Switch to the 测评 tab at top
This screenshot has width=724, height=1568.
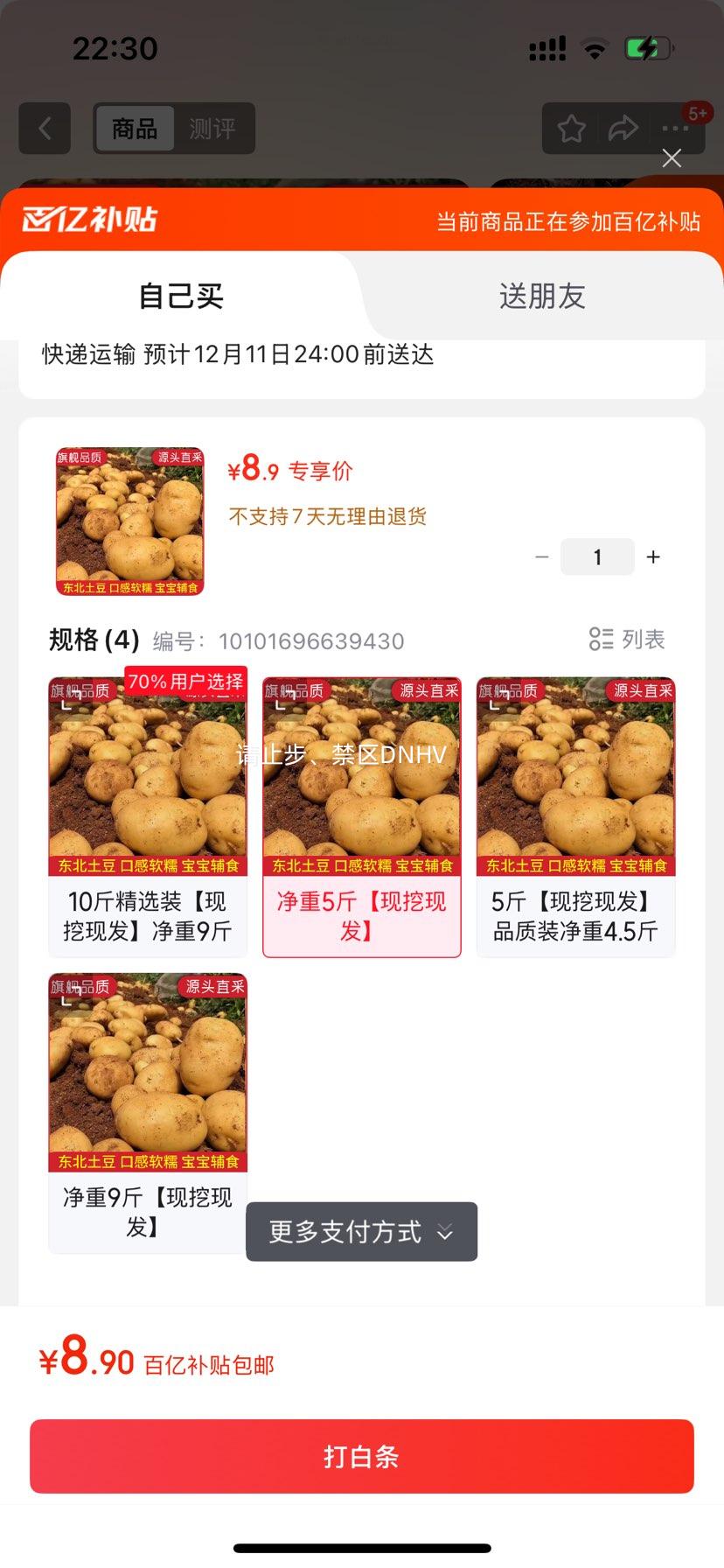(x=212, y=128)
